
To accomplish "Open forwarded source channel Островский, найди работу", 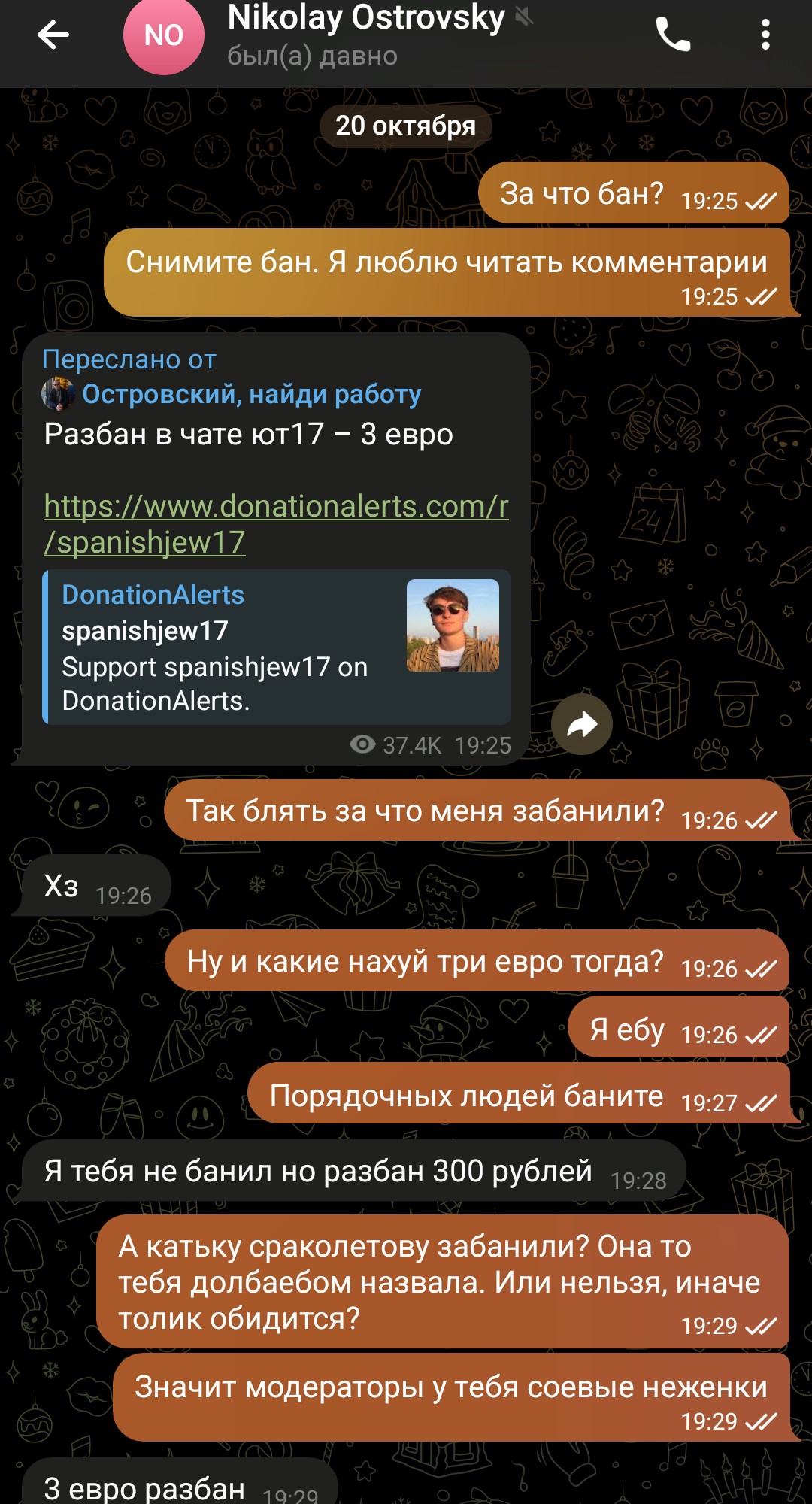I will click(x=250, y=394).
